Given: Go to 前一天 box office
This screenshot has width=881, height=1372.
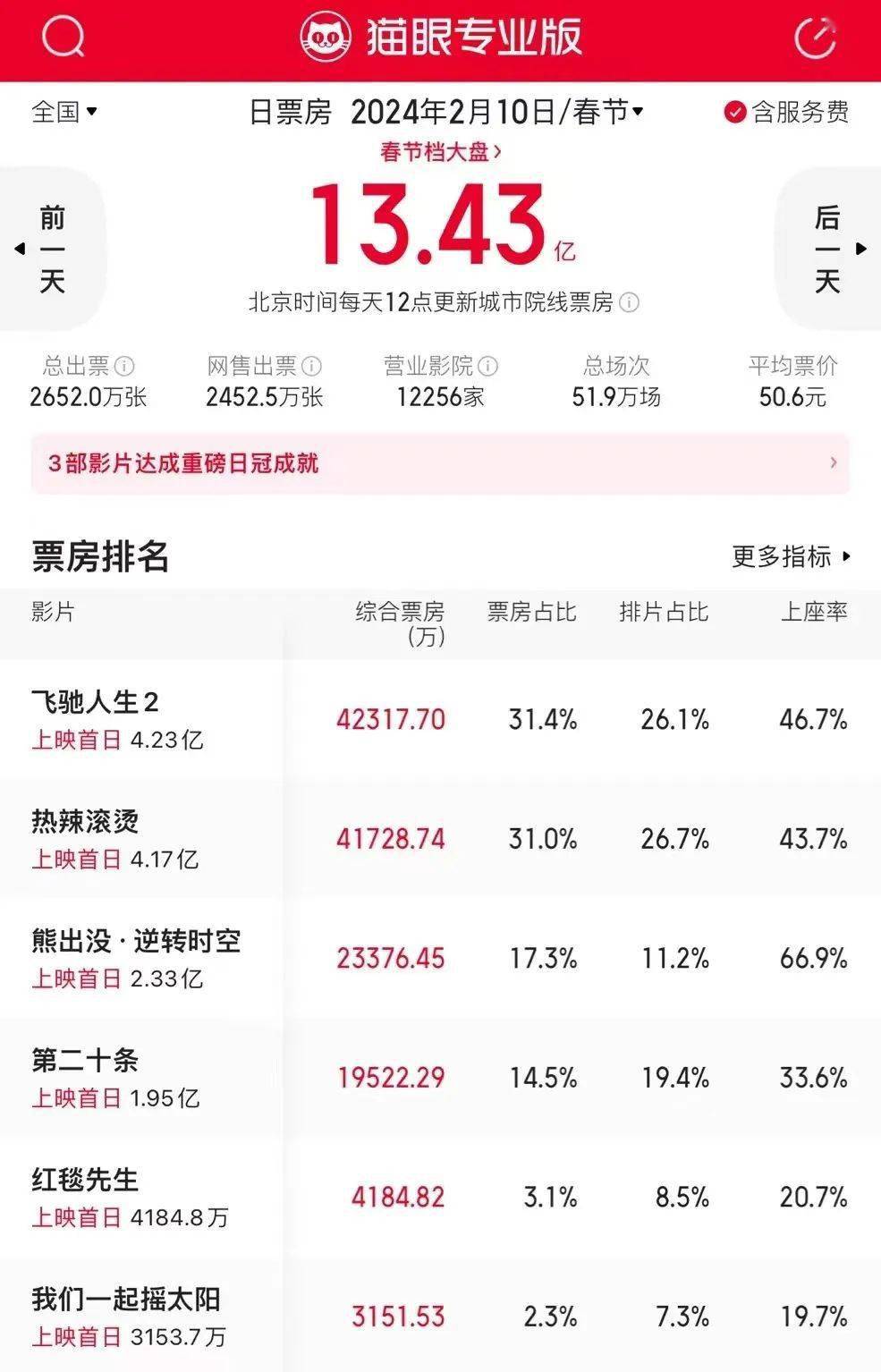Looking at the screenshot, I should pos(51,249).
